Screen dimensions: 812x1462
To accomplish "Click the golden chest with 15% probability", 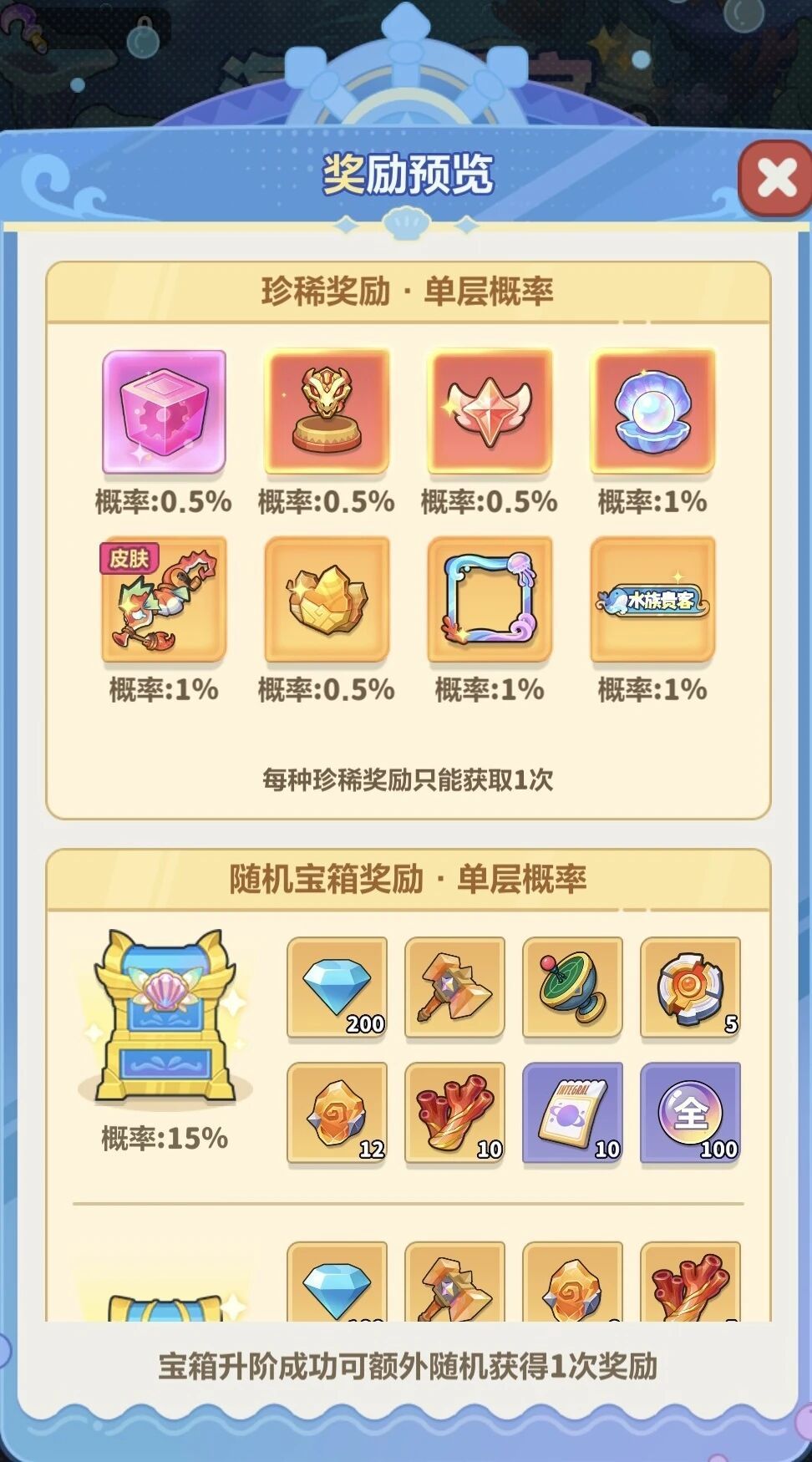I will click(164, 1011).
